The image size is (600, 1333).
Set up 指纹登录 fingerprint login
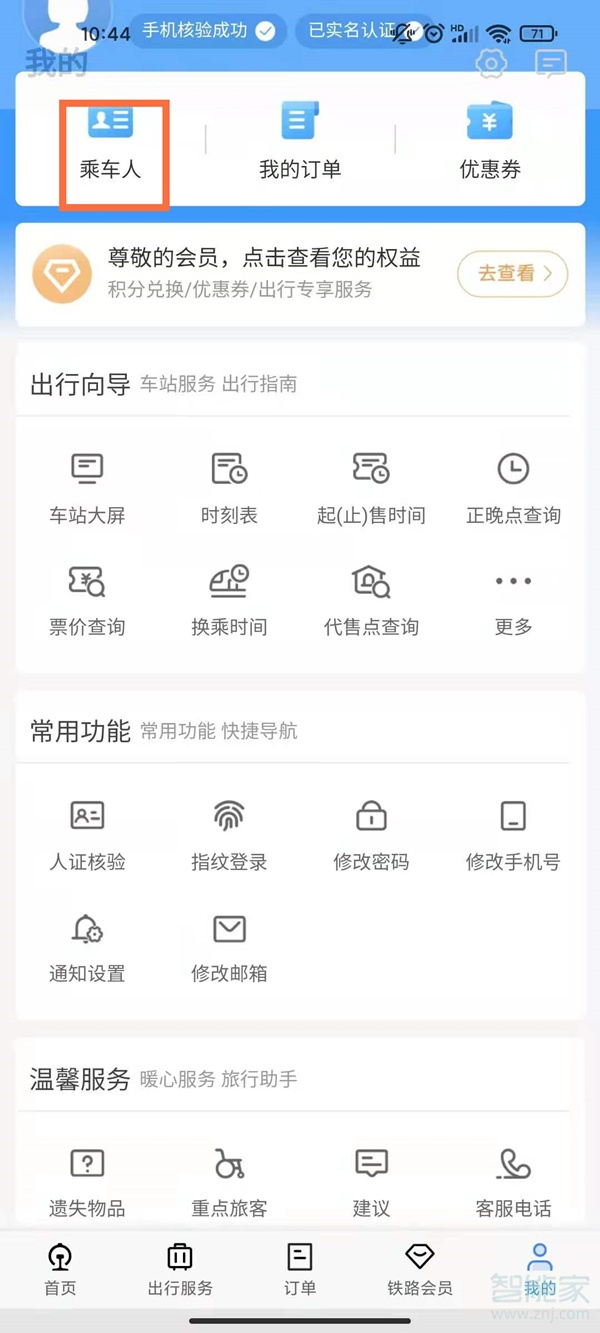pyautogui.click(x=229, y=835)
